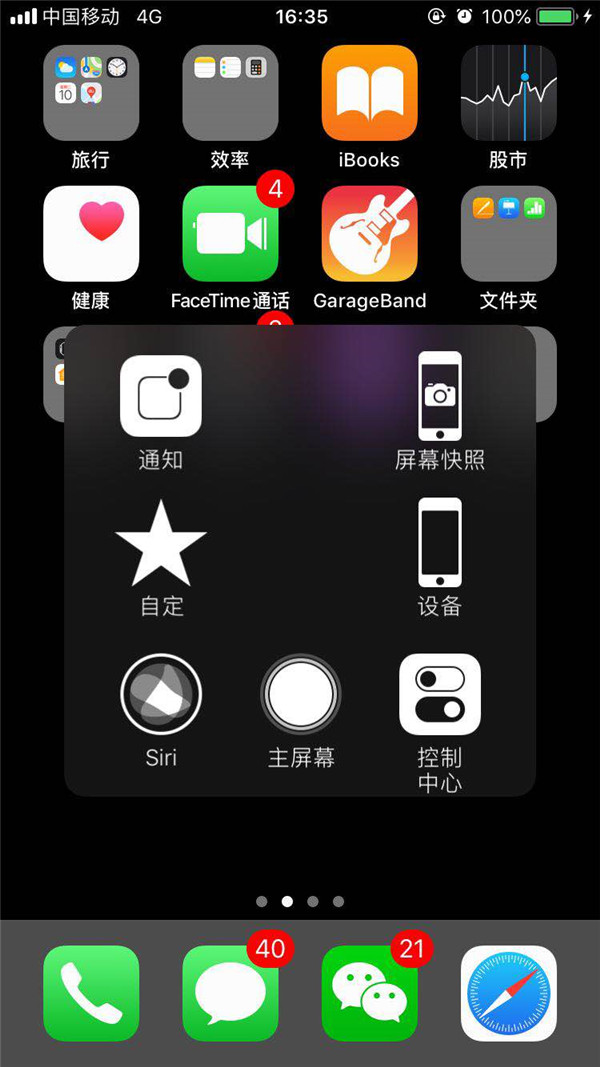Open the Phone app in the dock
600x1067 pixels.
91,993
